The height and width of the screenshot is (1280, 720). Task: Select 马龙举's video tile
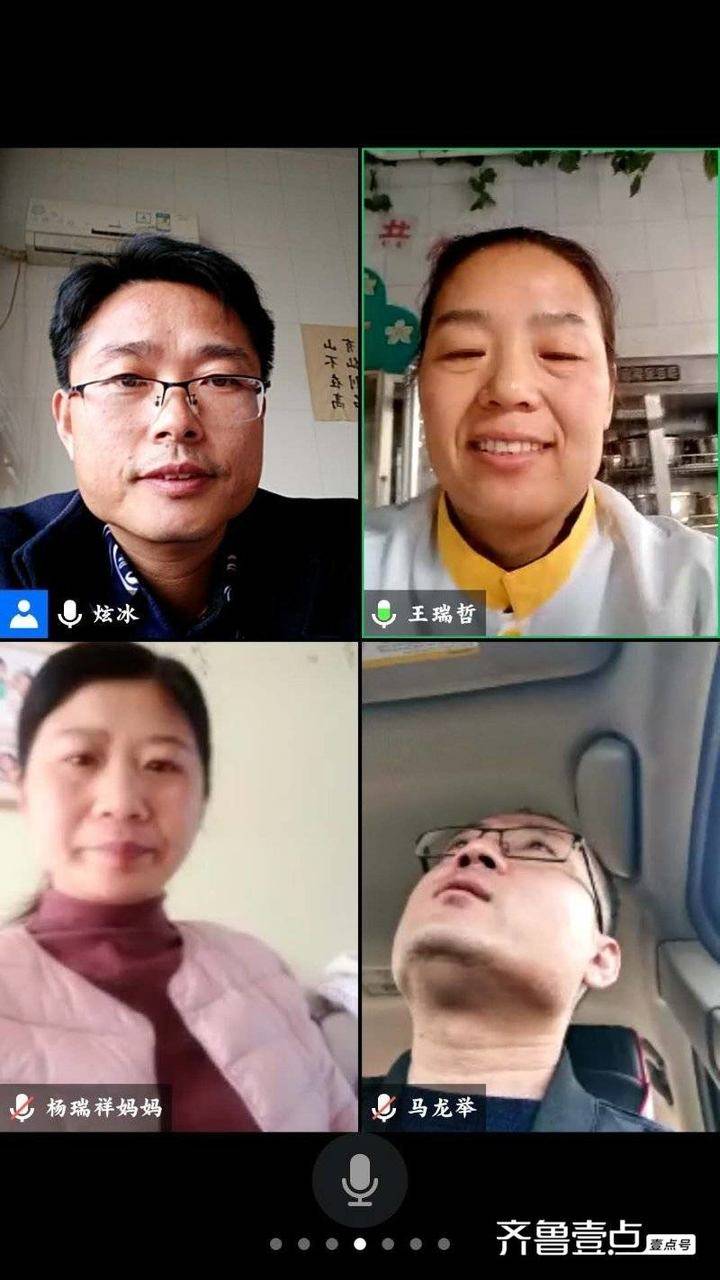[x=540, y=887]
